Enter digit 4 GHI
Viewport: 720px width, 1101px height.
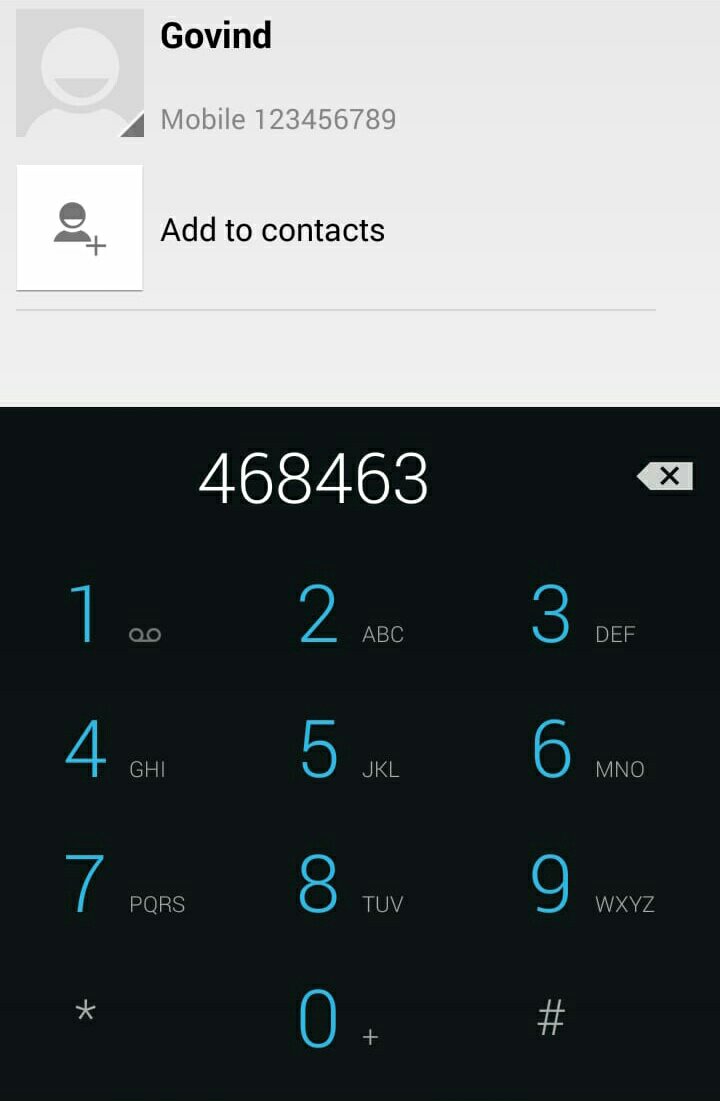[x=112, y=751]
